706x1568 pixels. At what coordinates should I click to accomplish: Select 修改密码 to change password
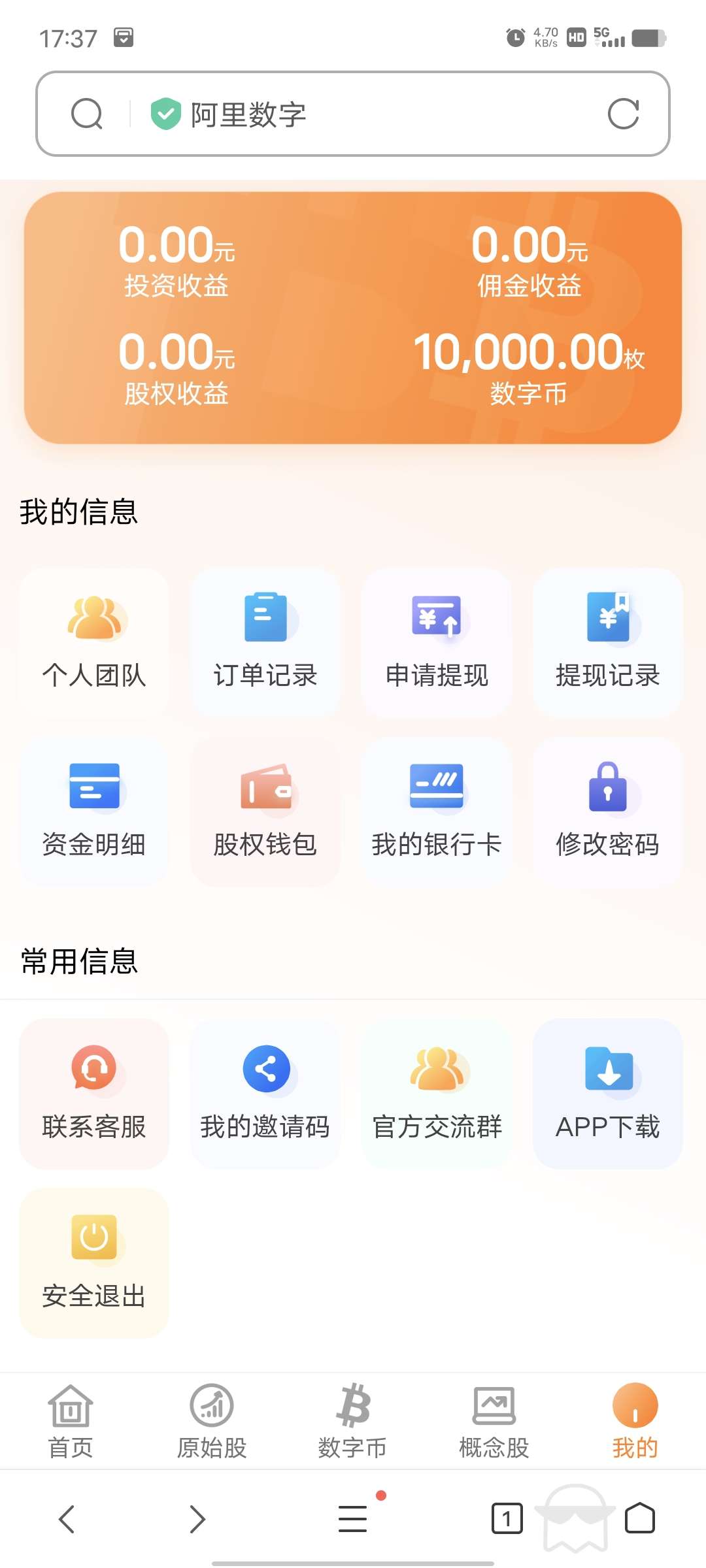click(607, 811)
